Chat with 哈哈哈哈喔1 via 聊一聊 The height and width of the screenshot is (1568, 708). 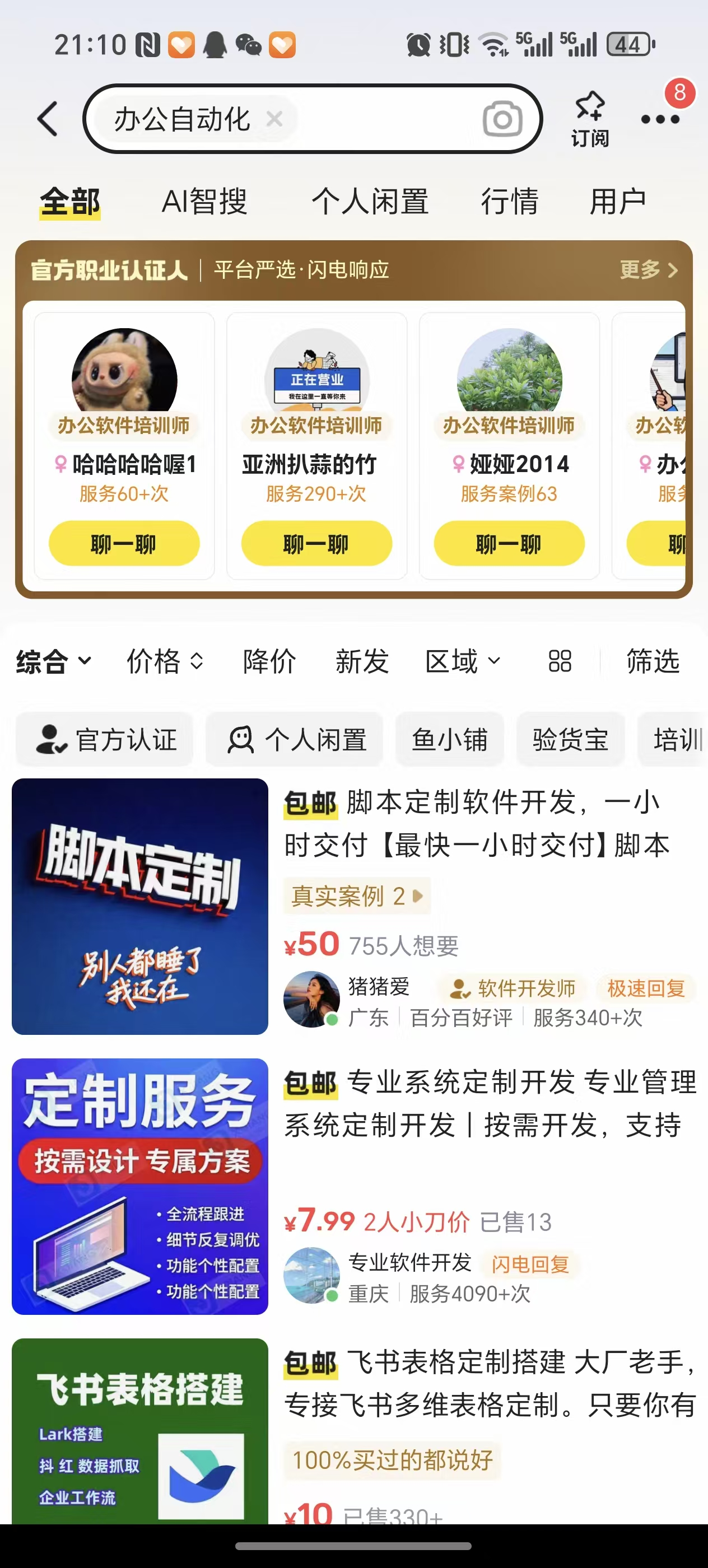124,544
